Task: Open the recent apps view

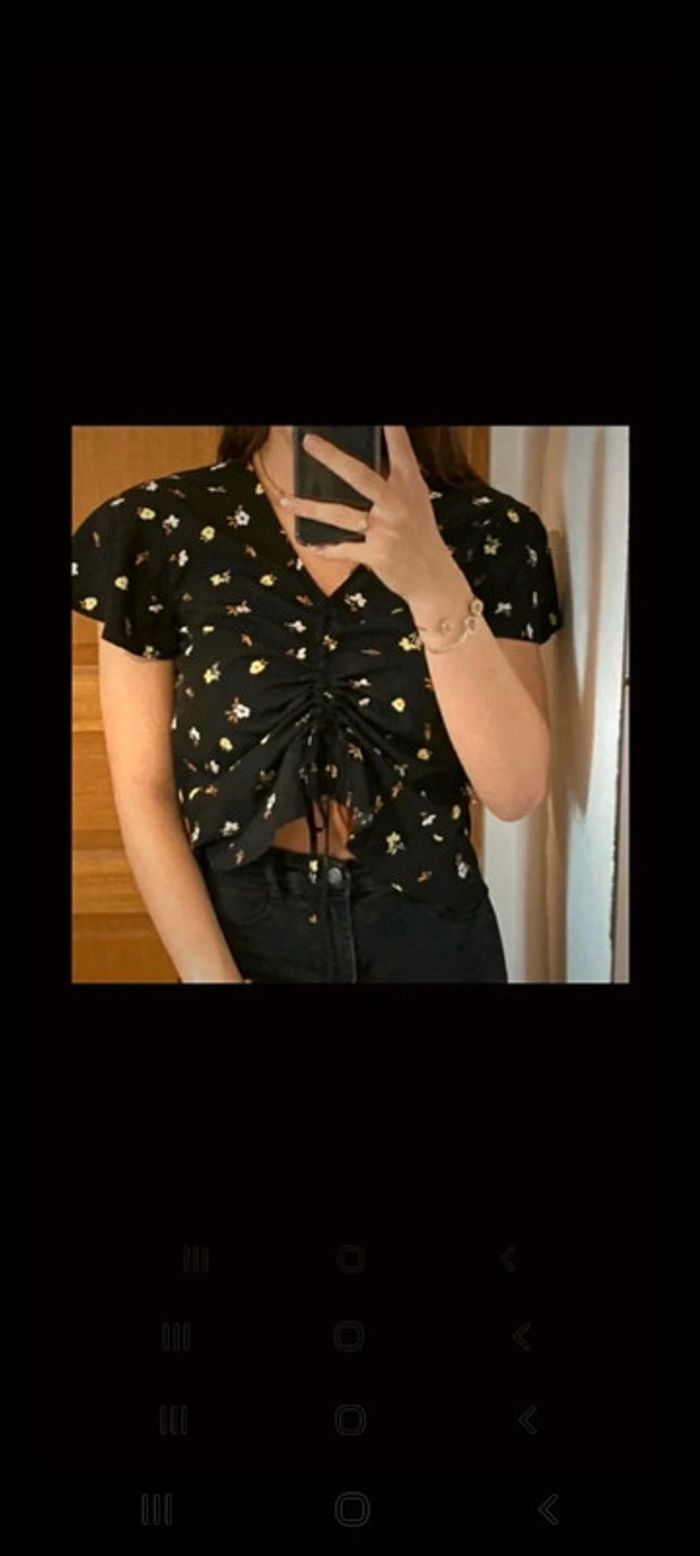Action: pos(156,1509)
